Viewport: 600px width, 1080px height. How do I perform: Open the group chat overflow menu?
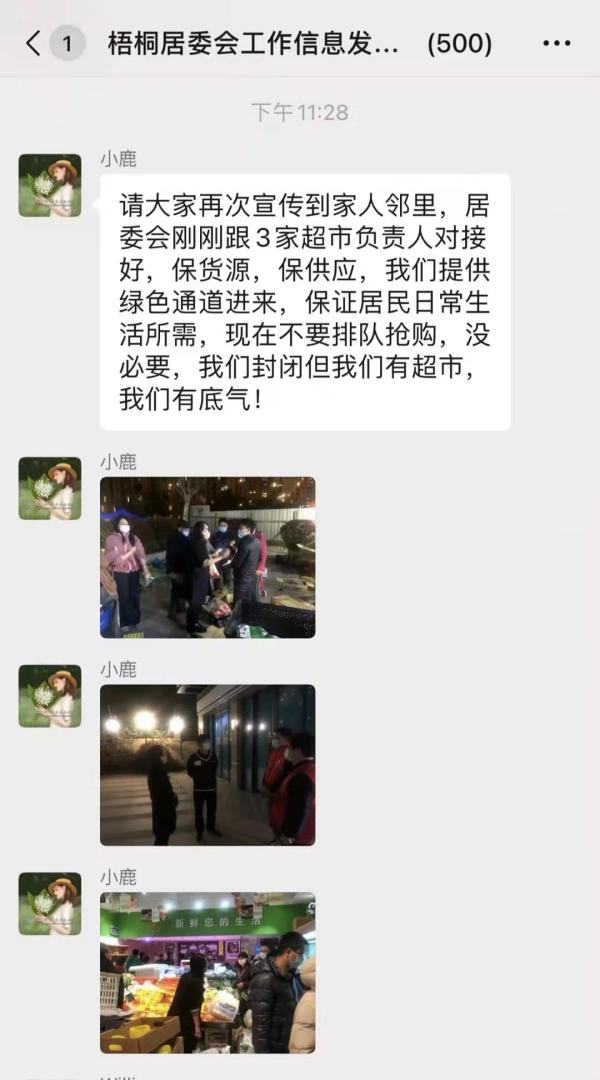pos(556,44)
